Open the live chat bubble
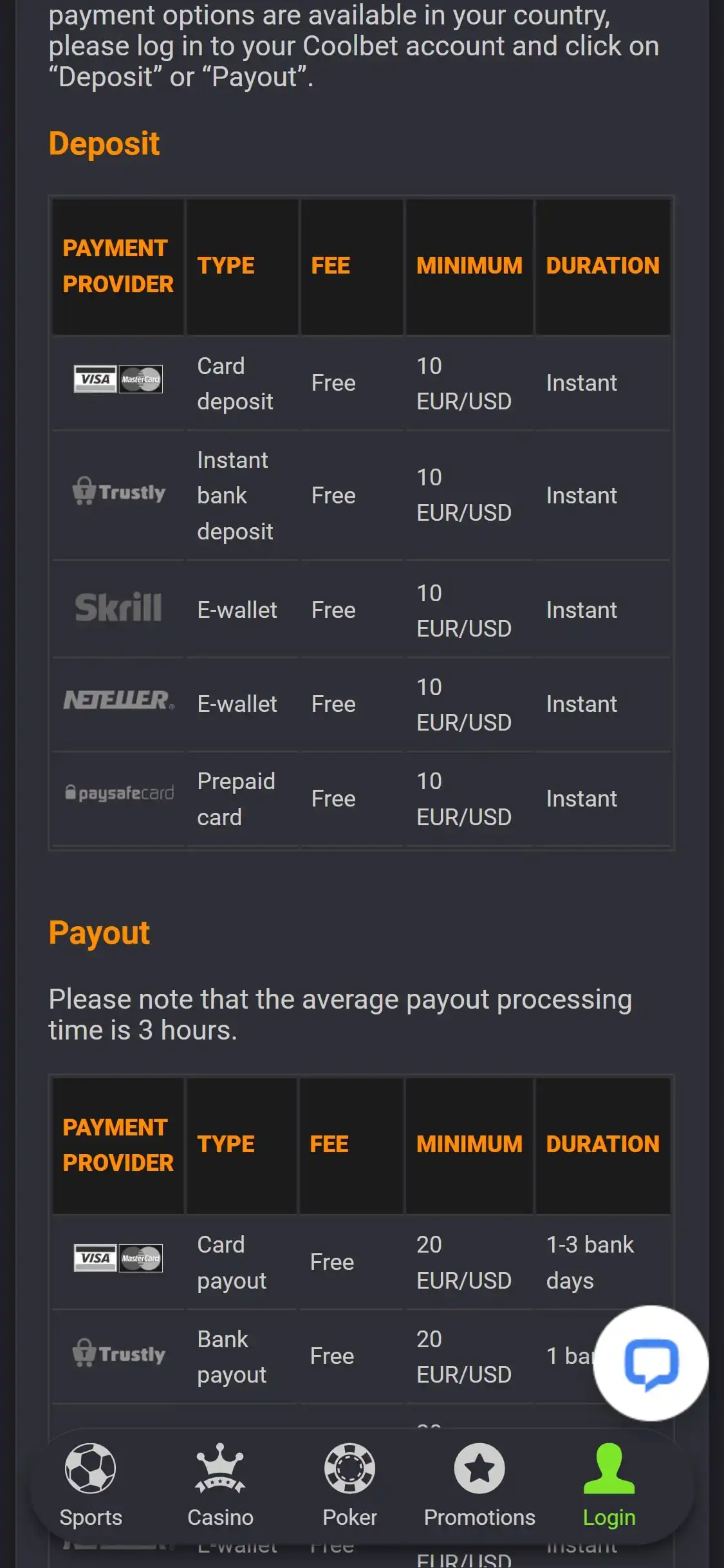The height and width of the screenshot is (1568, 724). click(x=651, y=1363)
